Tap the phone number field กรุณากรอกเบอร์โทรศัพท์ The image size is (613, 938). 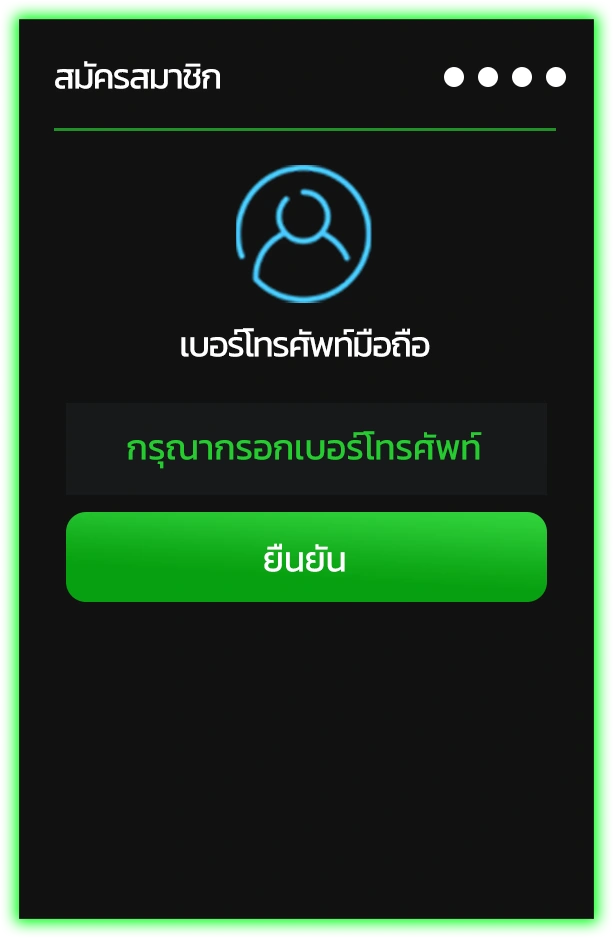click(x=305, y=449)
